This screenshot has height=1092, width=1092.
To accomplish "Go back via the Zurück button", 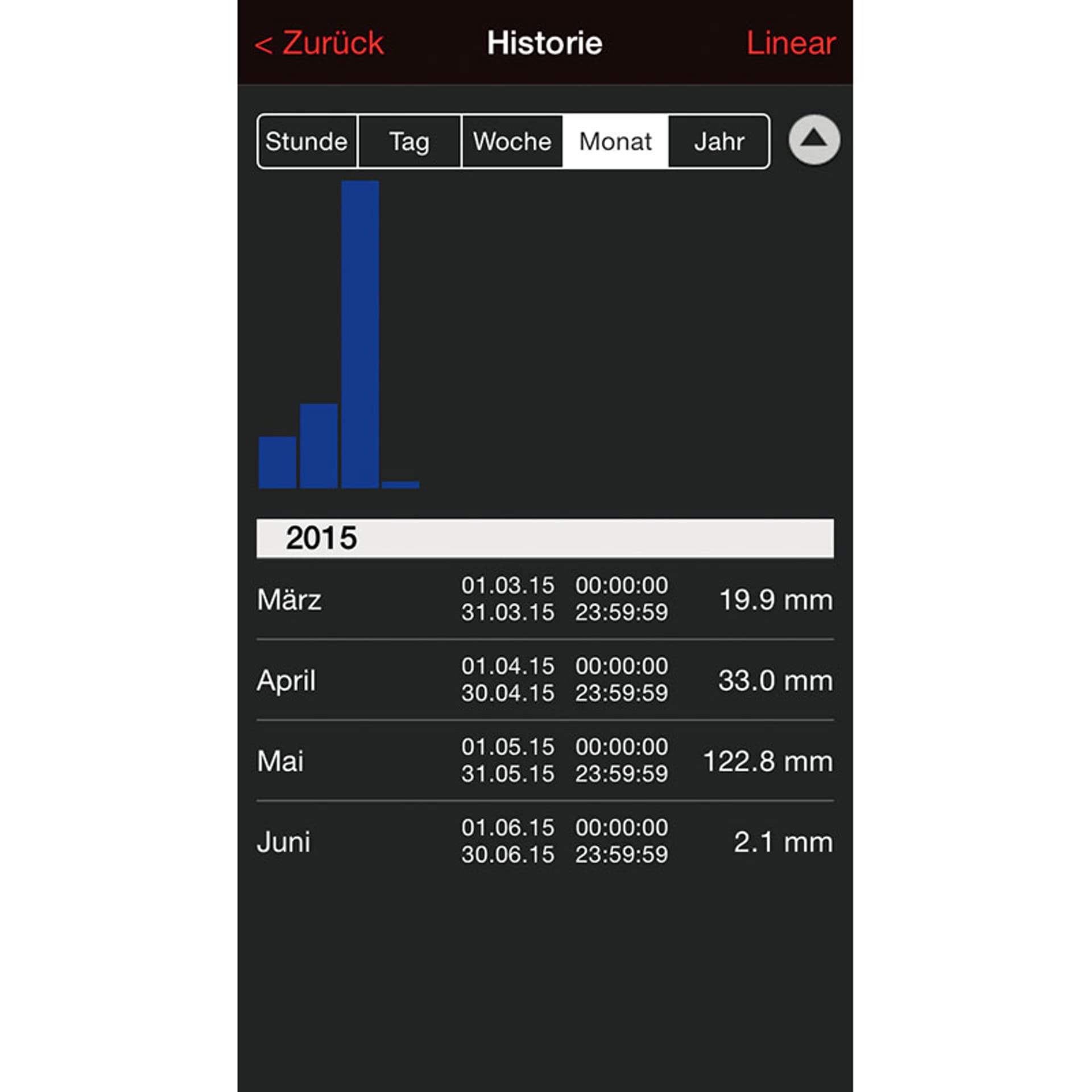I will tap(320, 44).
